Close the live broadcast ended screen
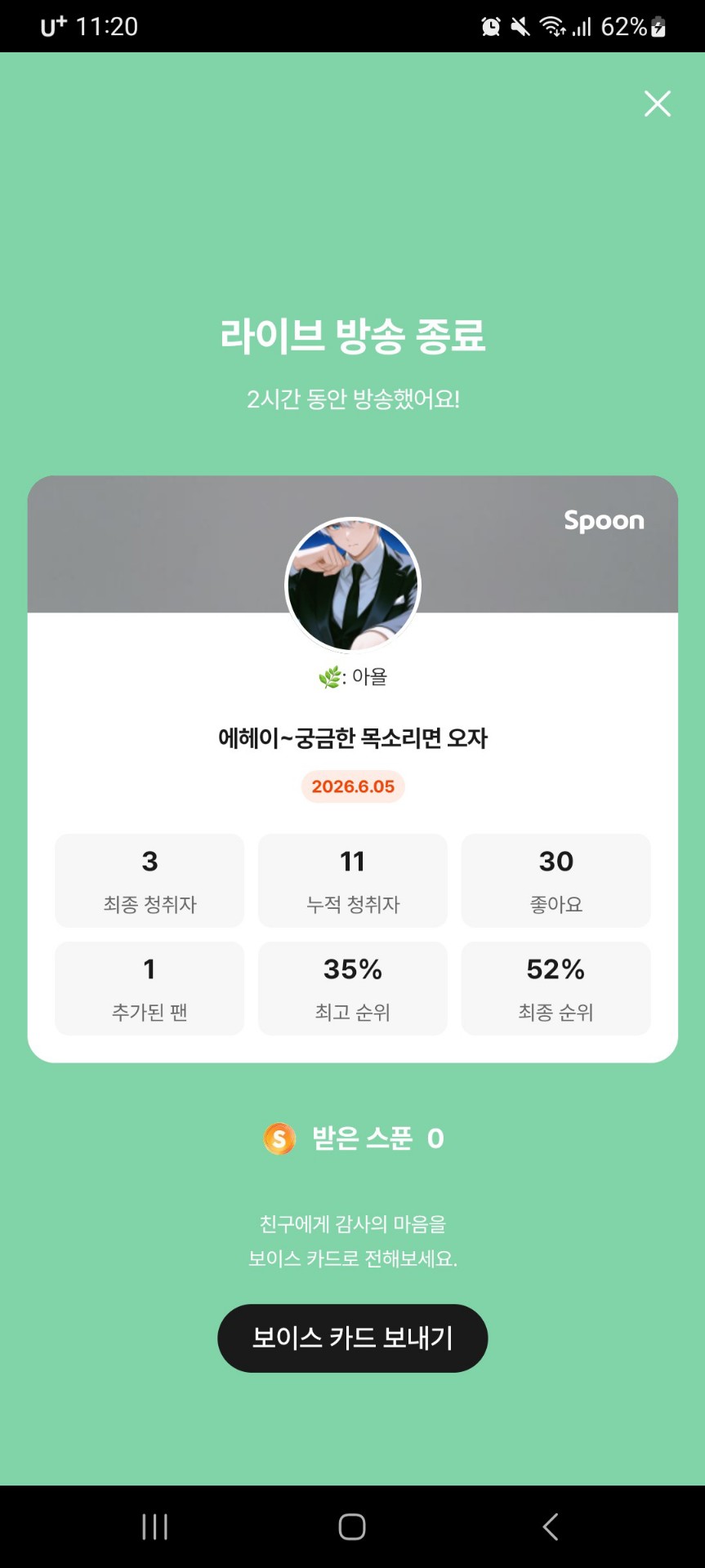This screenshot has height=1568, width=705. [x=658, y=104]
